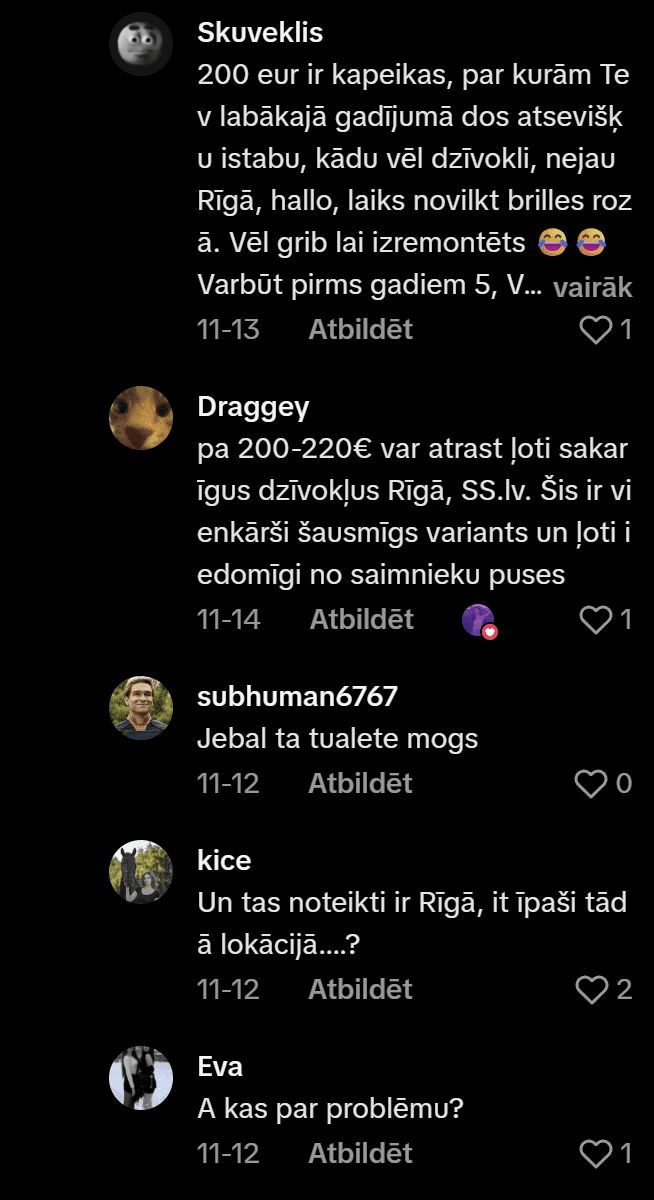
Task: Like kice's comment
Action: pos(592,989)
